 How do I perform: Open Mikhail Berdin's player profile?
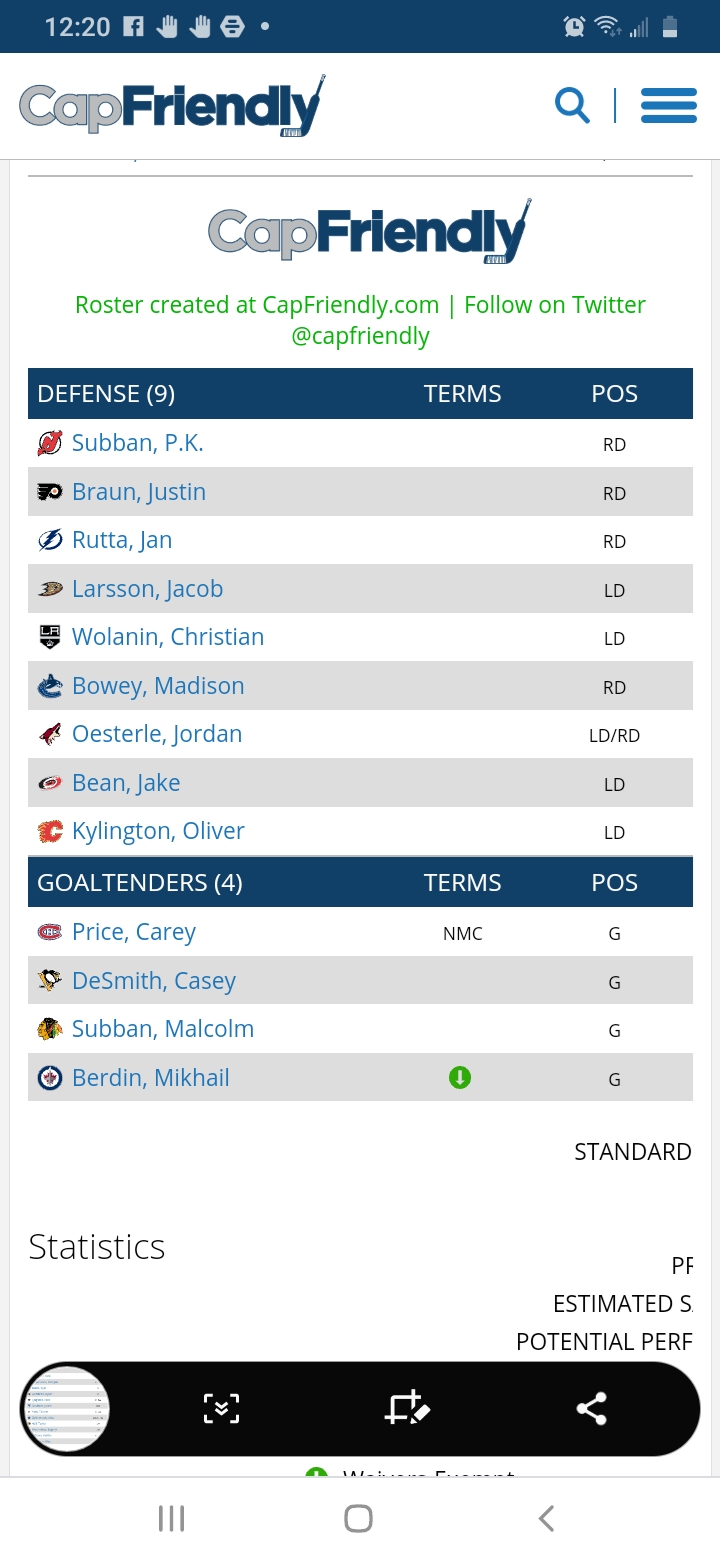coord(150,1078)
